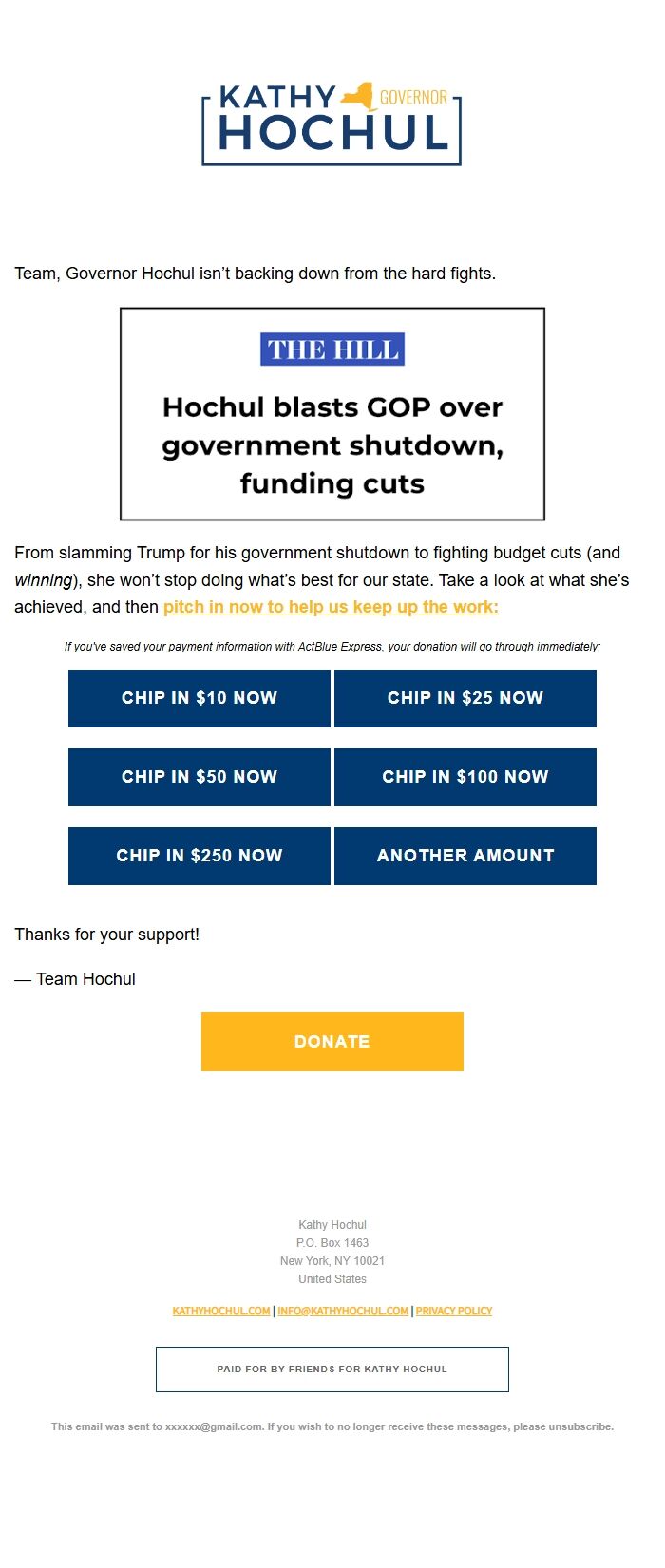This screenshot has height=1568, width=665.
Task: Select CHIP IN $25 NOW
Action: 465,698
